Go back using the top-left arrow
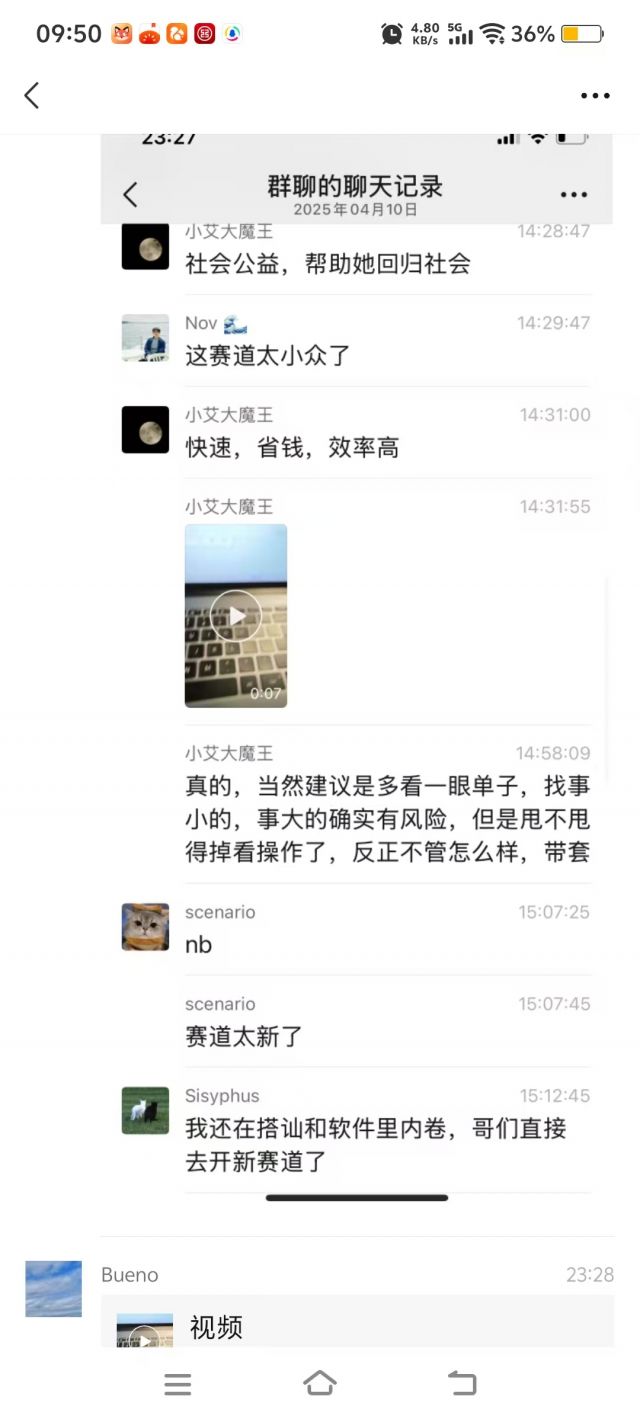The height and width of the screenshot is (1422, 640). 32,96
